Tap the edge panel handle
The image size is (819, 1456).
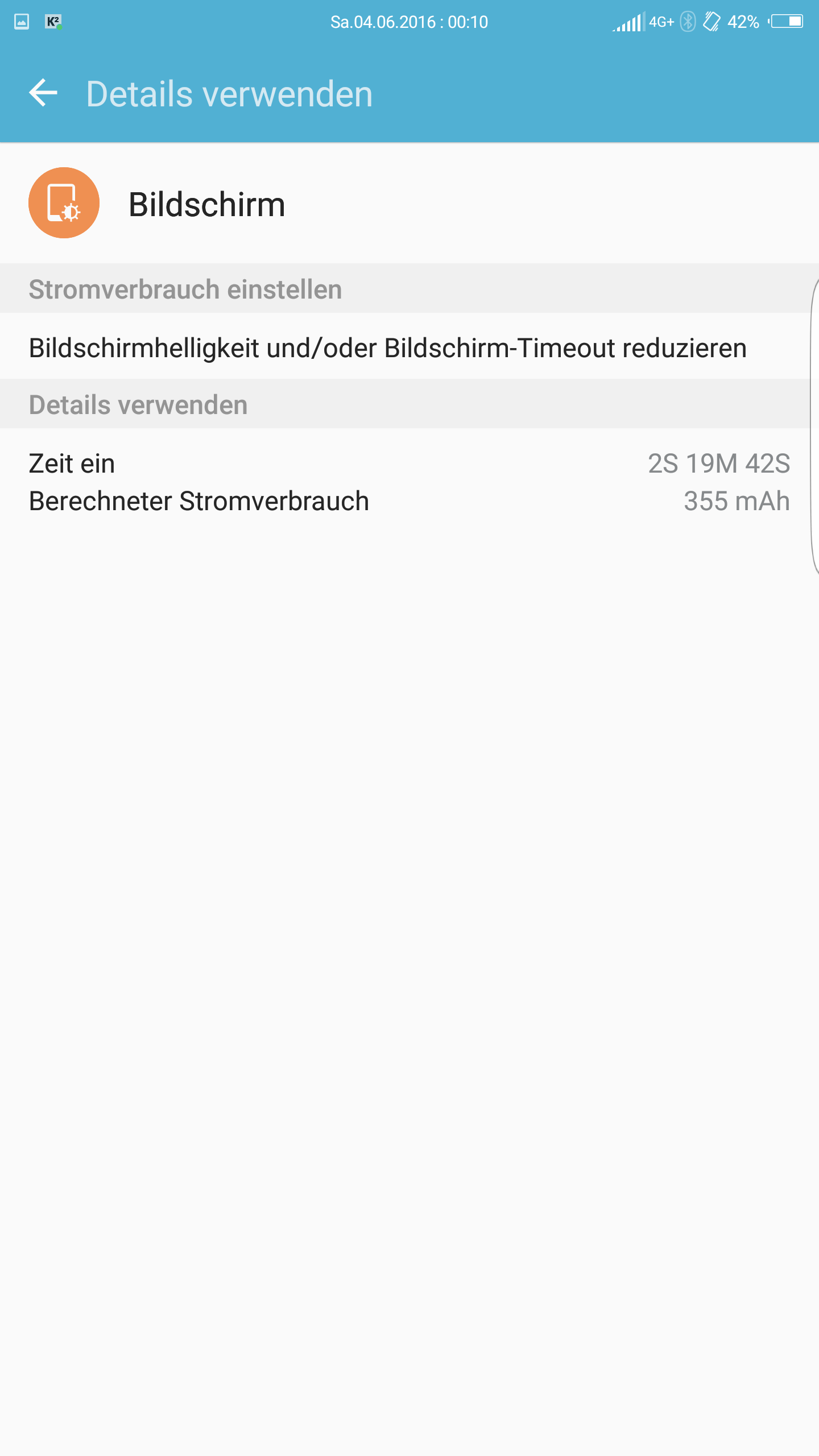click(x=814, y=427)
